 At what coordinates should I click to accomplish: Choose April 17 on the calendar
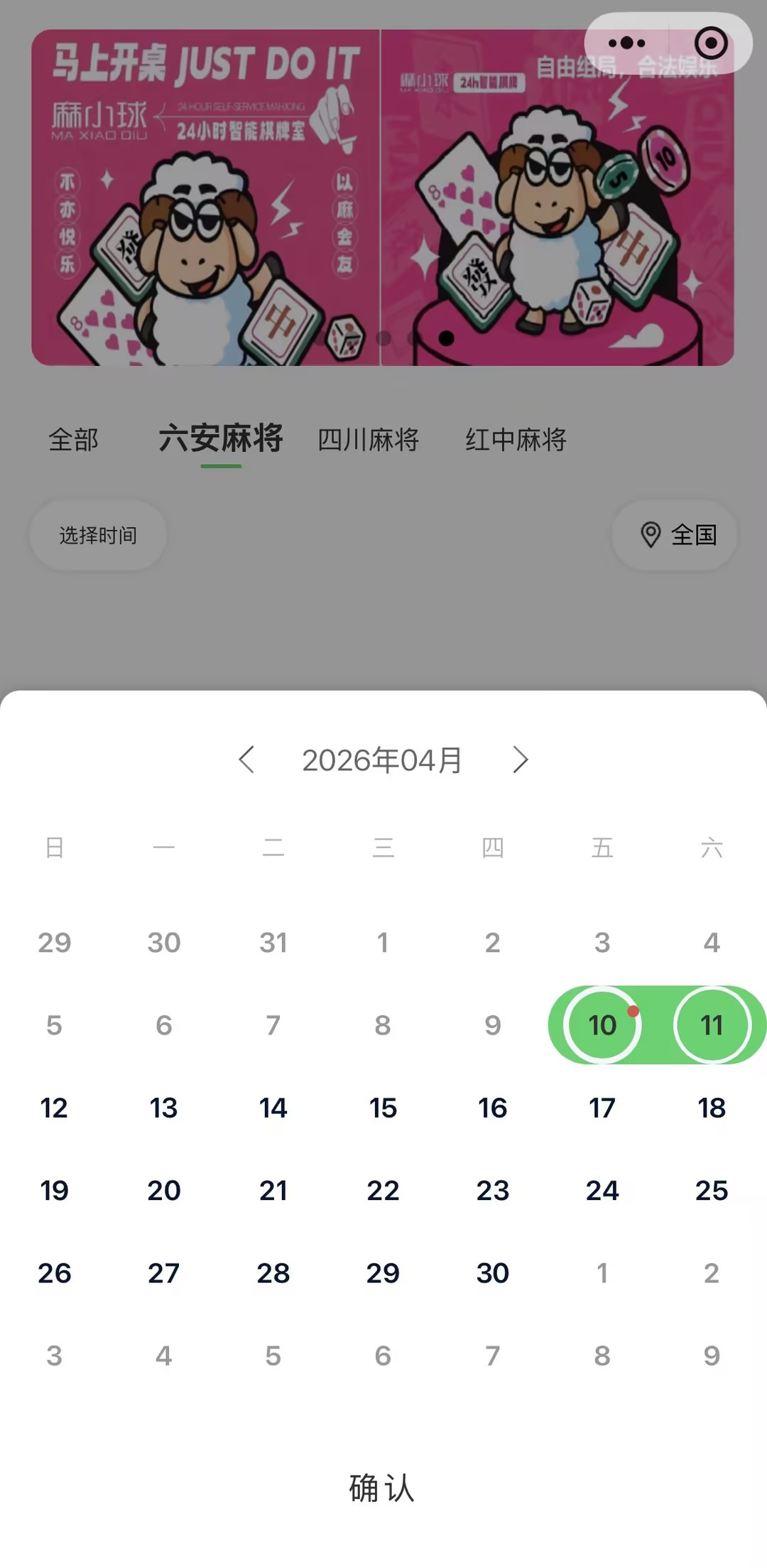point(602,1108)
